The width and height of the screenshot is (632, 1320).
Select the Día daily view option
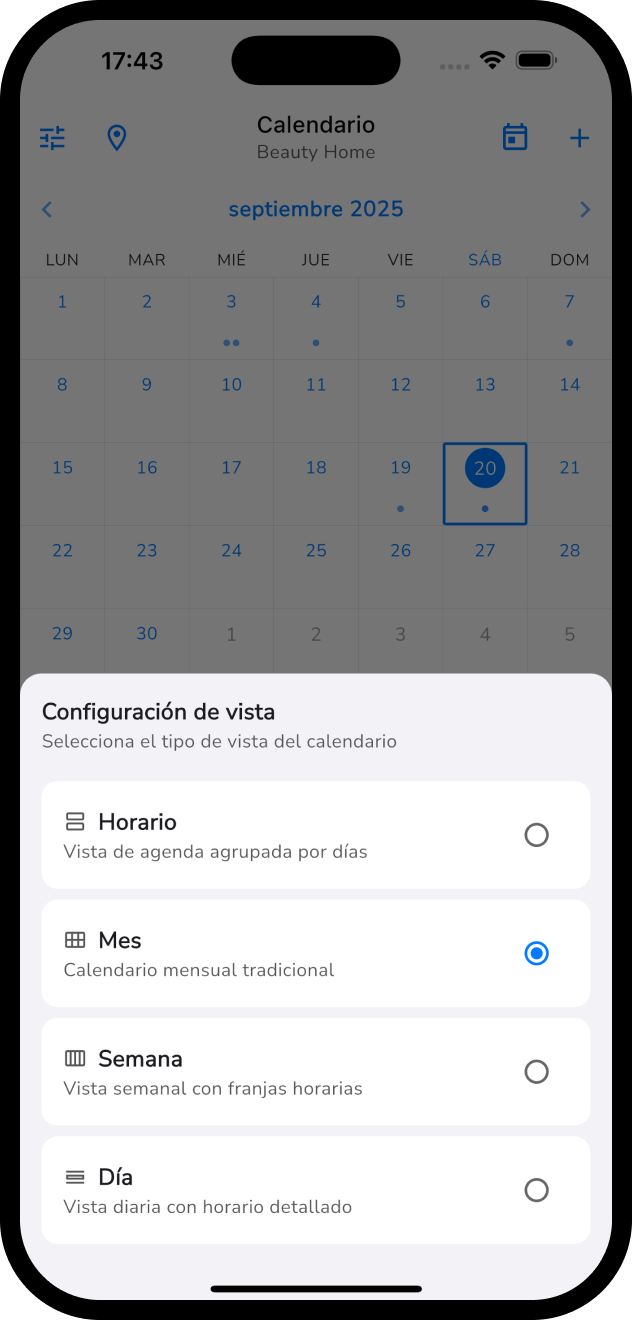click(315, 1189)
